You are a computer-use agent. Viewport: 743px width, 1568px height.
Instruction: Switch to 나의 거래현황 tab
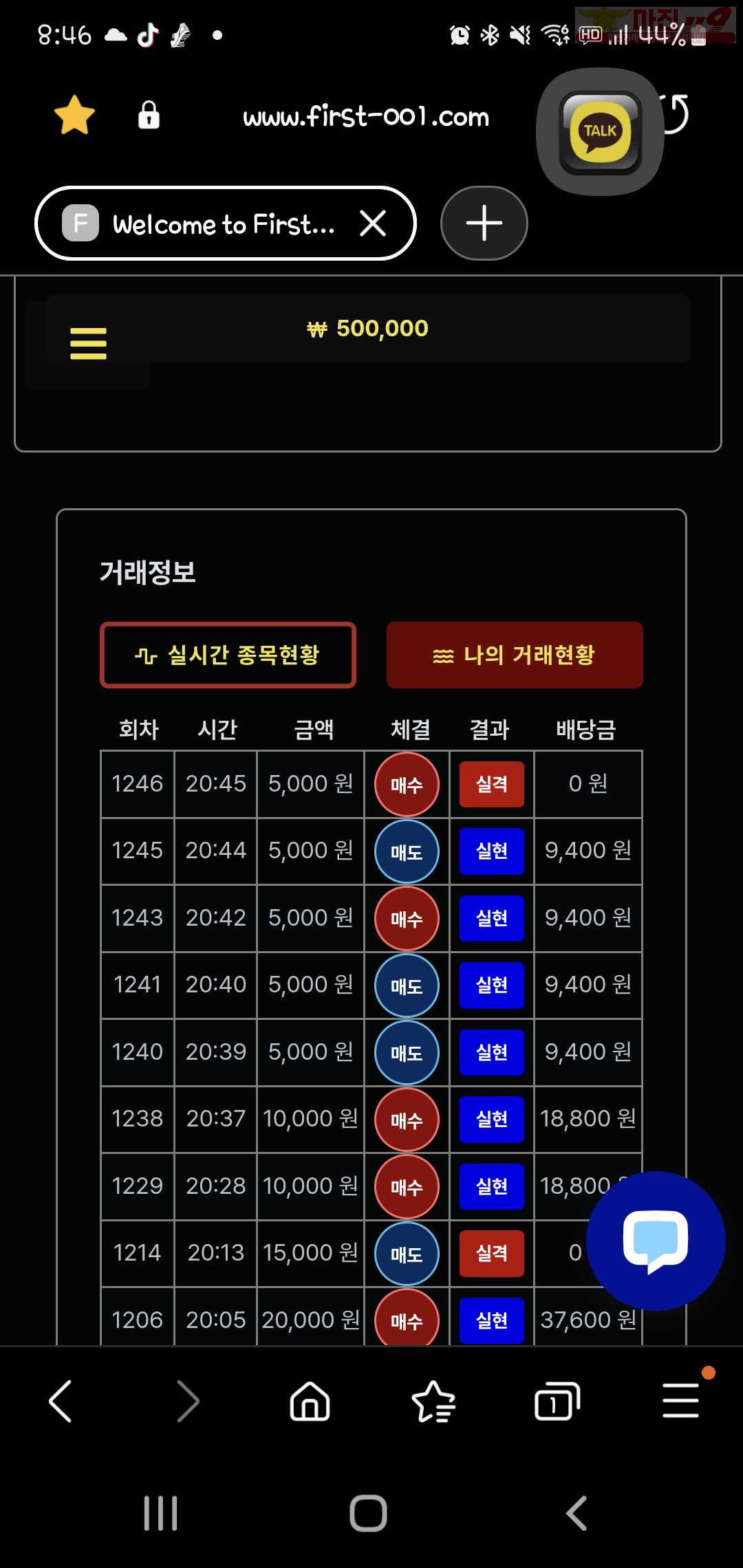coord(515,655)
